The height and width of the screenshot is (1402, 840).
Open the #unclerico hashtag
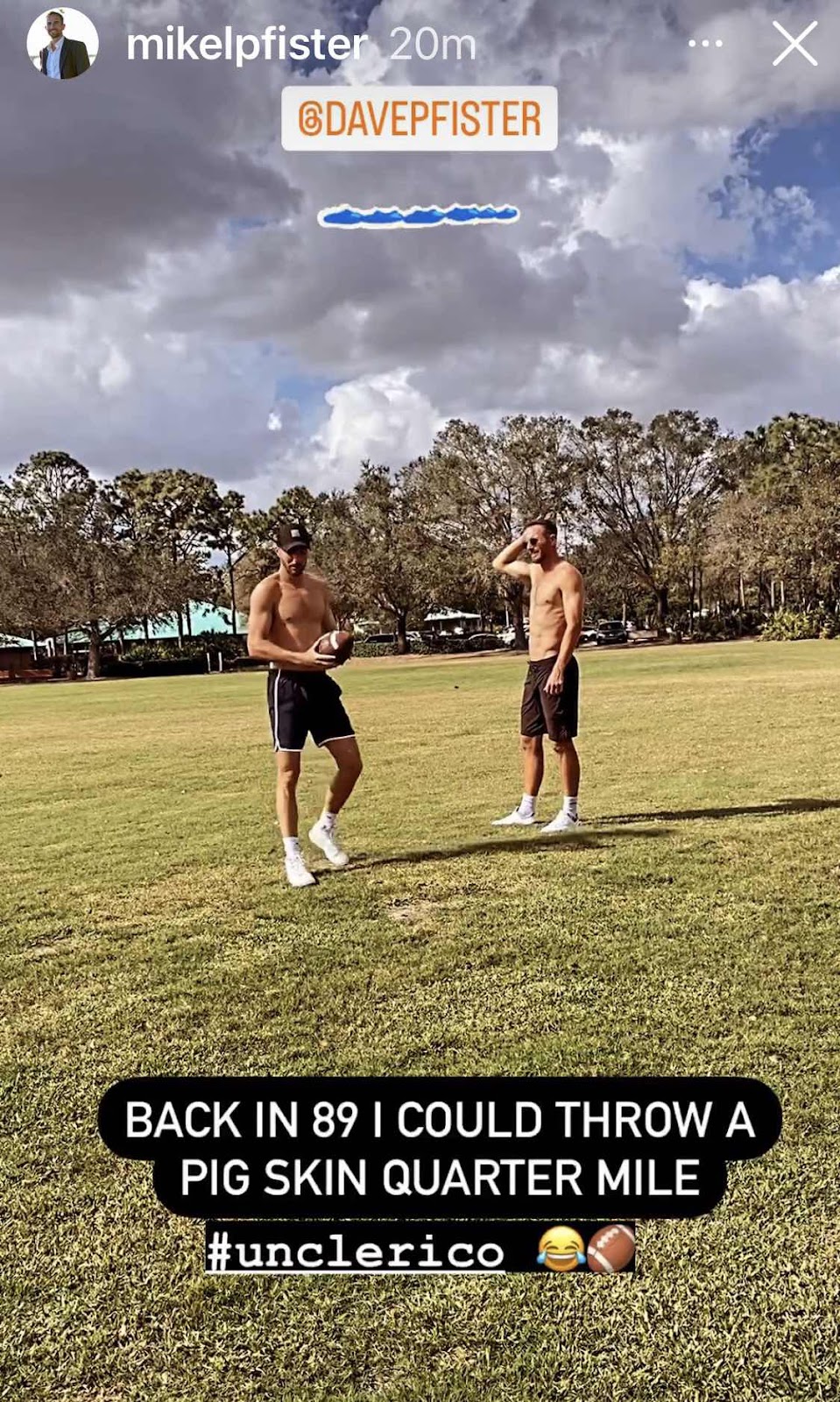point(356,1250)
